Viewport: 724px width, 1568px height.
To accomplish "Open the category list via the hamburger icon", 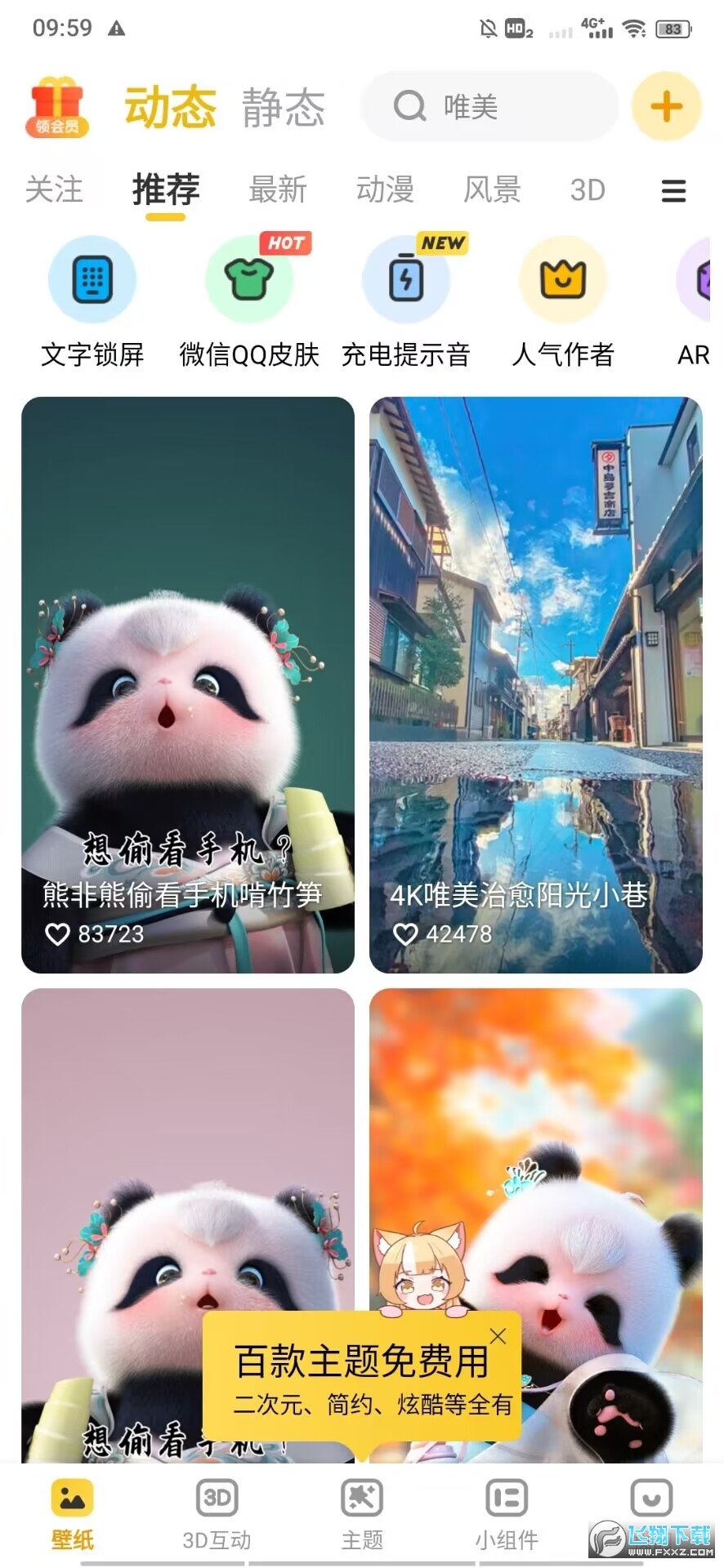I will point(673,189).
